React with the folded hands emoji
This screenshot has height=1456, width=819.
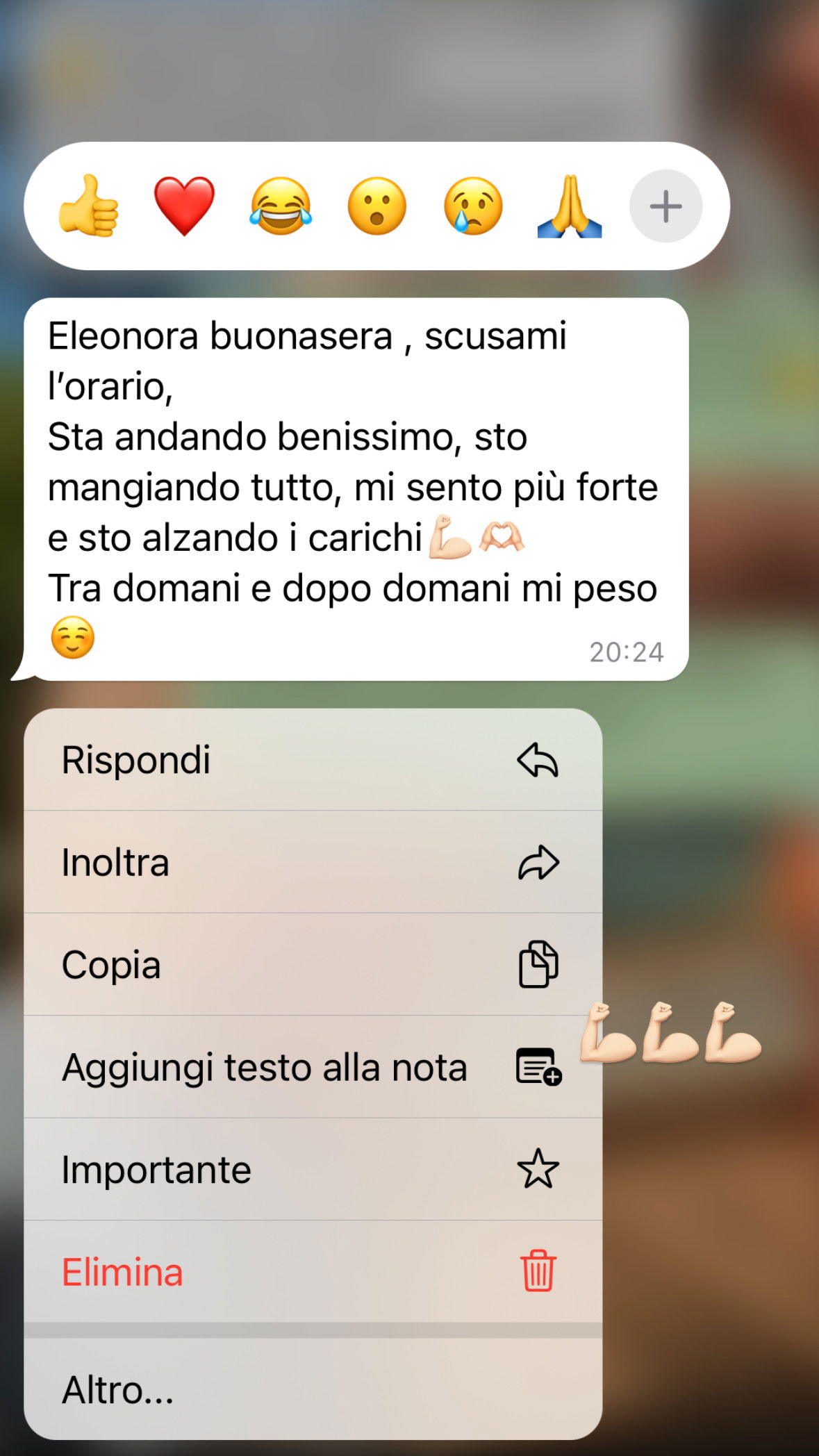click(570, 206)
